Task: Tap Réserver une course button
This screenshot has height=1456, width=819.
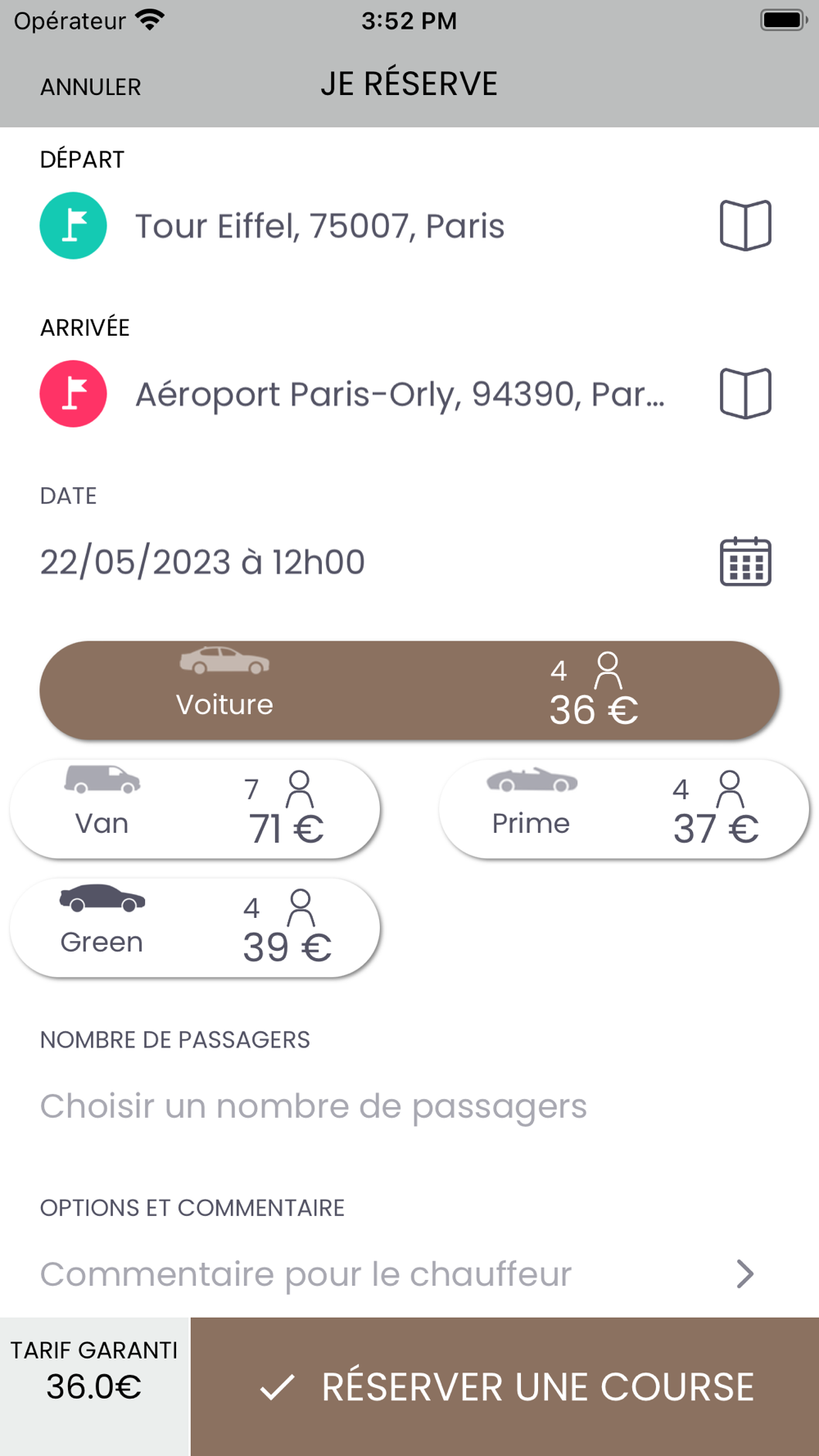Action: point(505,1386)
